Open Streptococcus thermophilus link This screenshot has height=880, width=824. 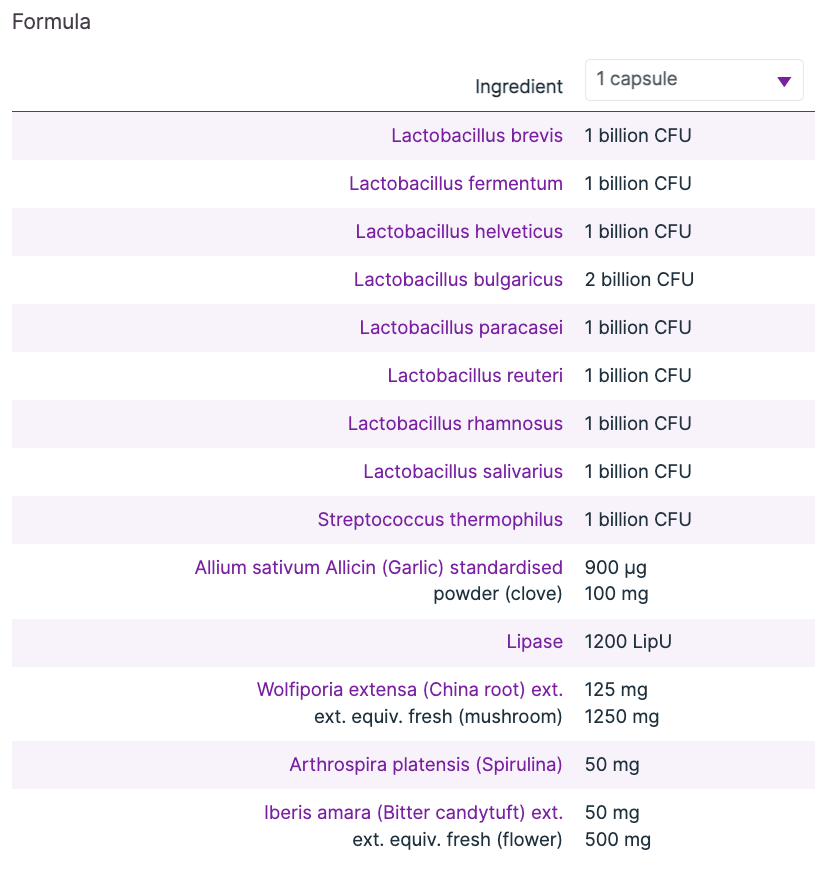click(440, 520)
